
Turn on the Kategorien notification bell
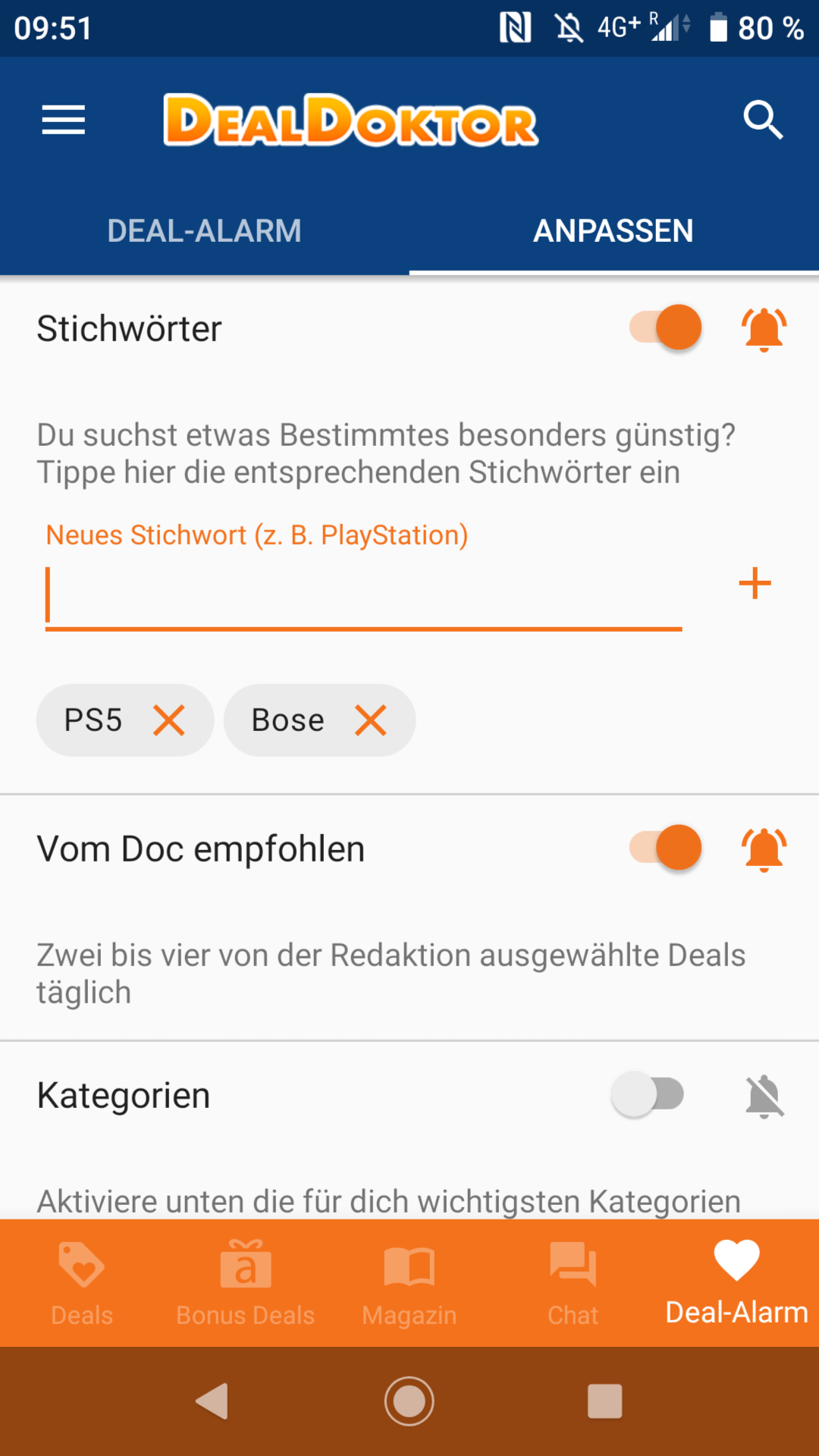[764, 1096]
